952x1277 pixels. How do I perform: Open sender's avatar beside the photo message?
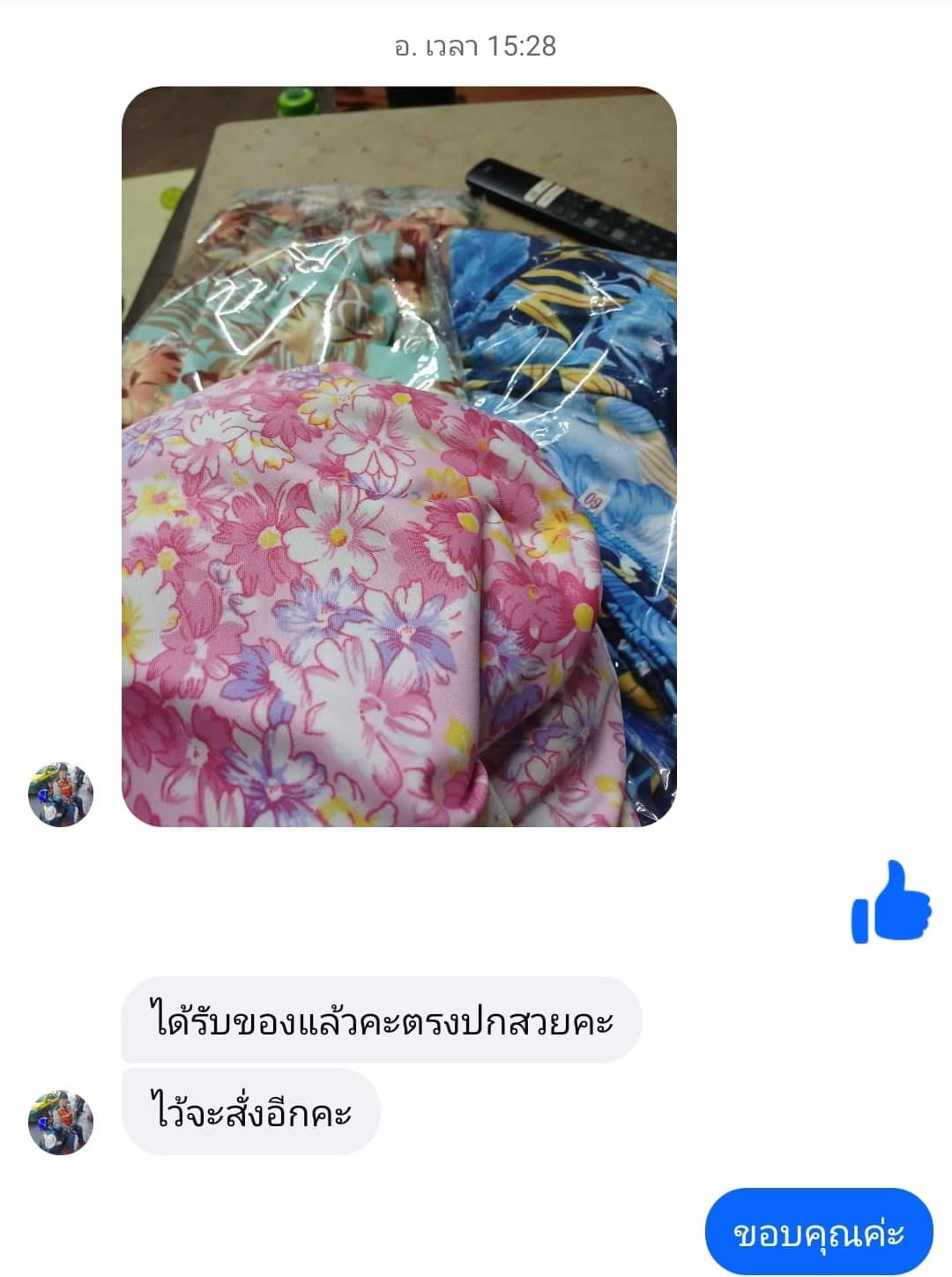point(61,795)
